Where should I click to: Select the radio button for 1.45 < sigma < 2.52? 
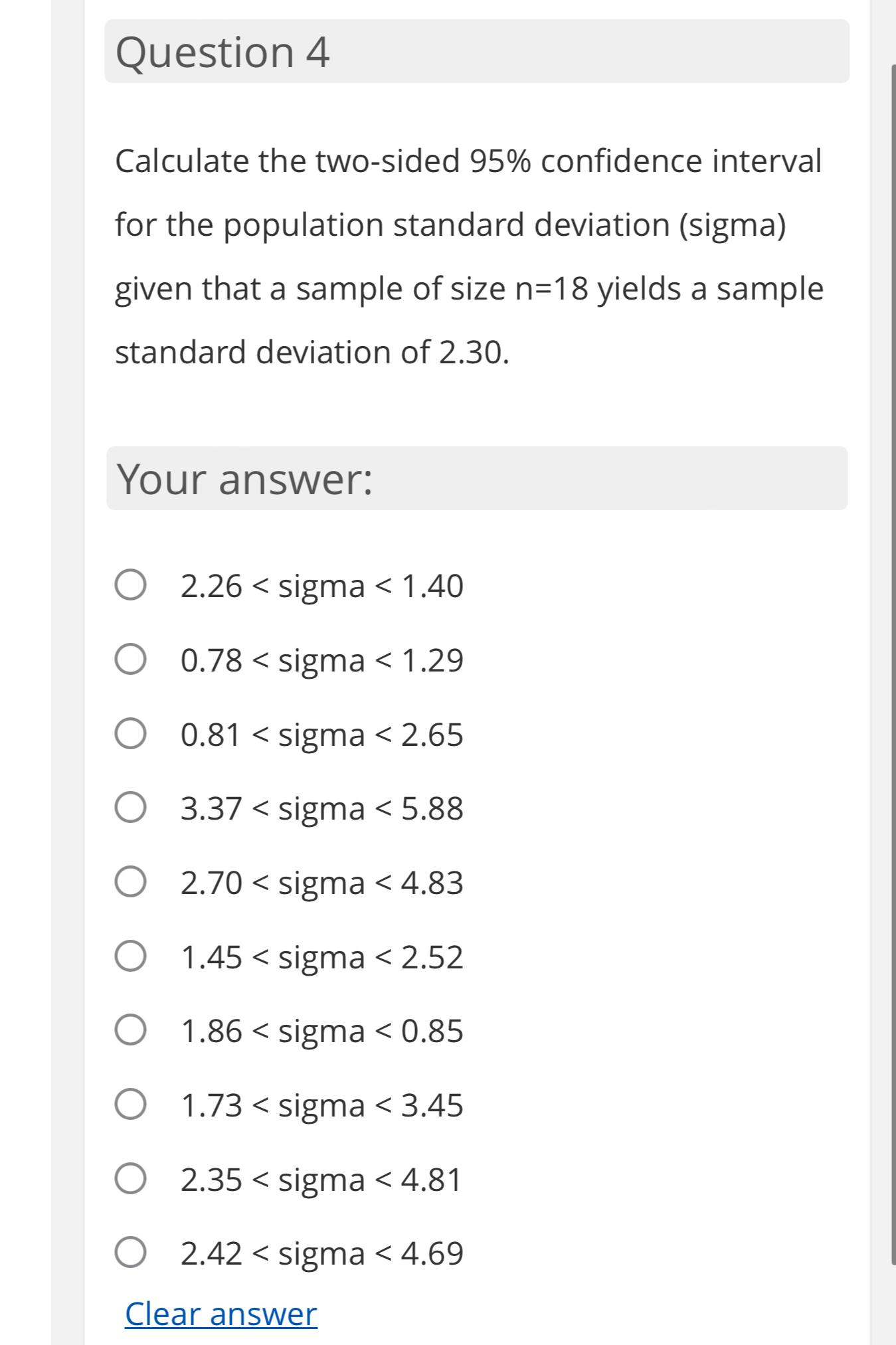coord(133,957)
